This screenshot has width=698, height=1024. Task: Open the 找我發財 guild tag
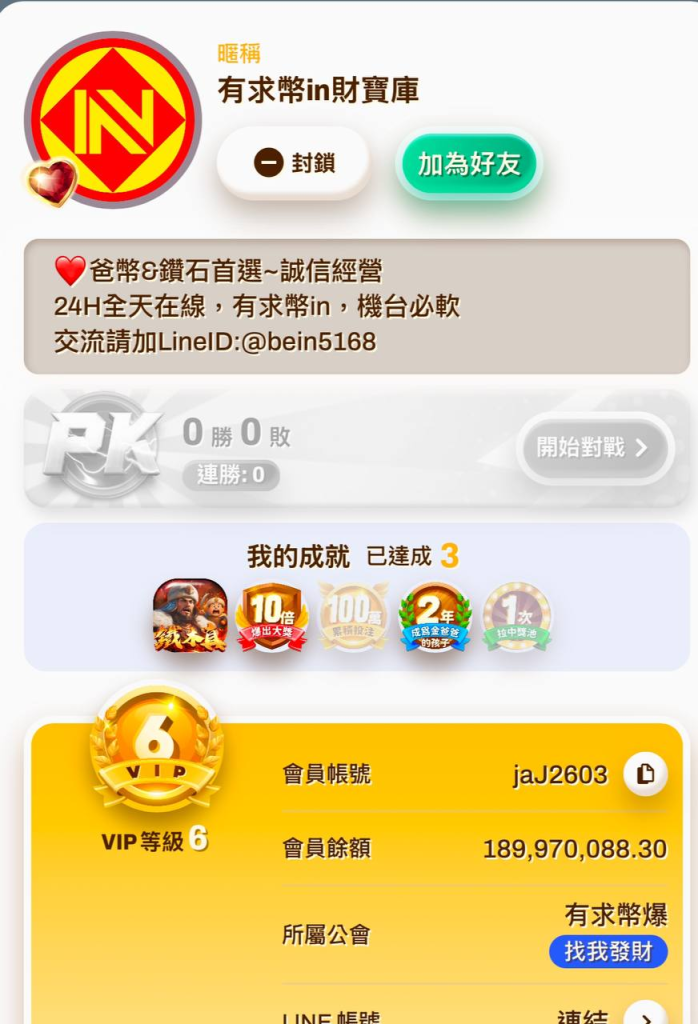[608, 951]
